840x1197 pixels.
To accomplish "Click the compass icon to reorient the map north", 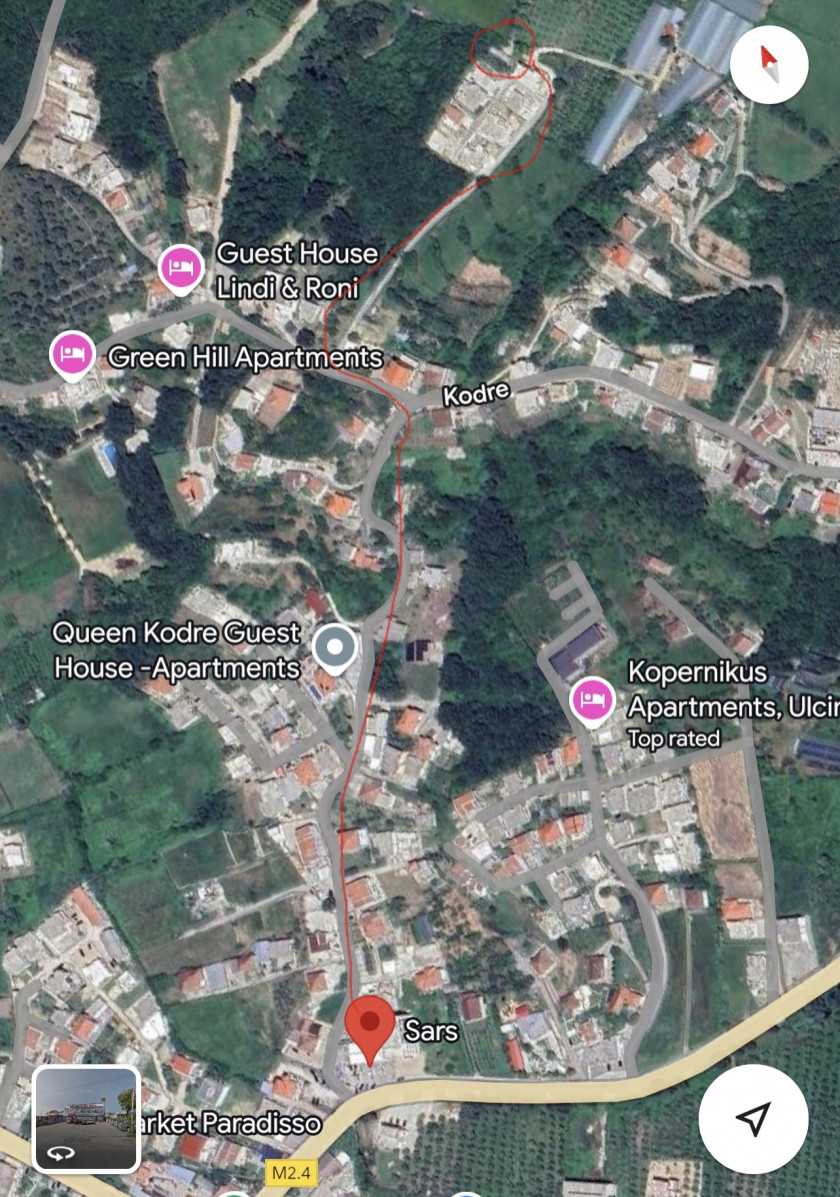I will [x=769, y=63].
